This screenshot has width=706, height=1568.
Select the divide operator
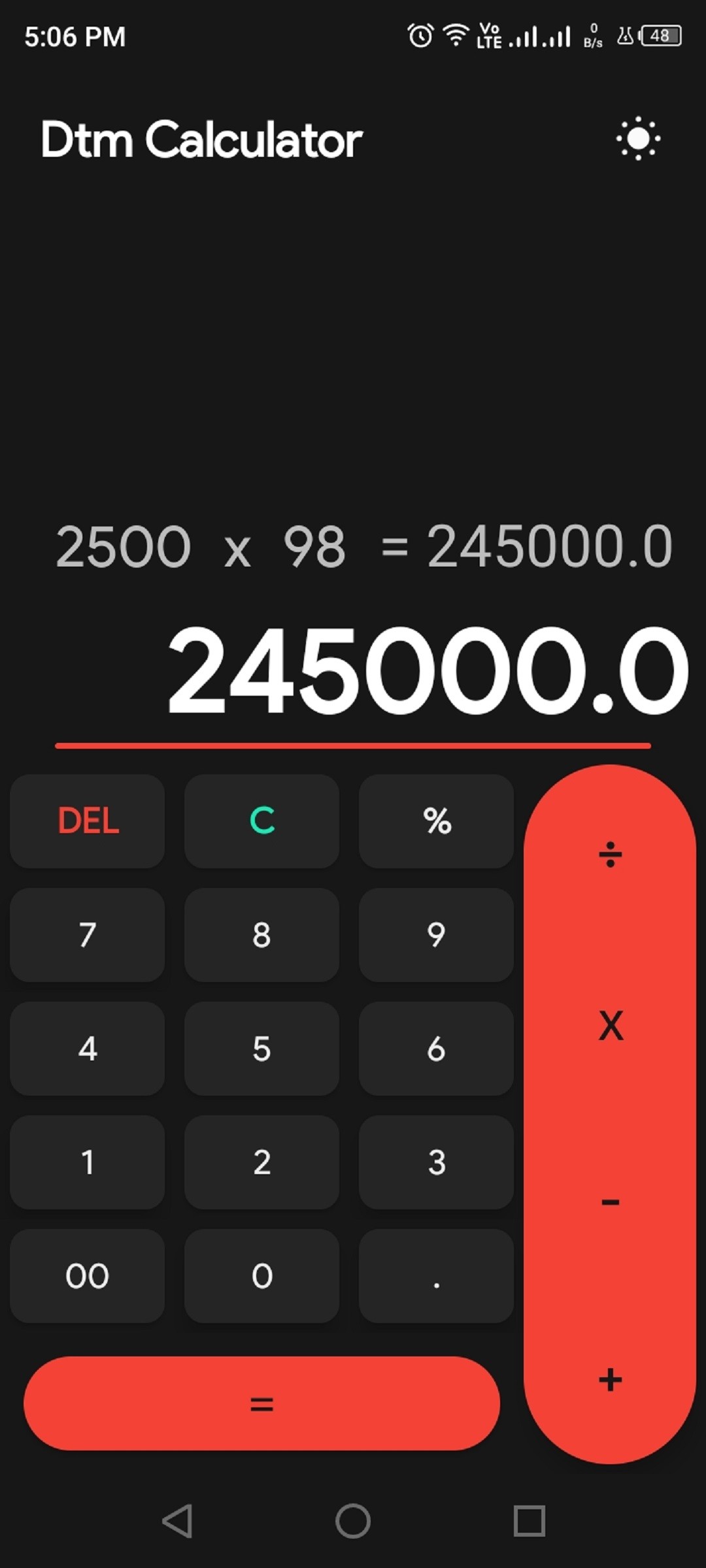click(x=610, y=854)
